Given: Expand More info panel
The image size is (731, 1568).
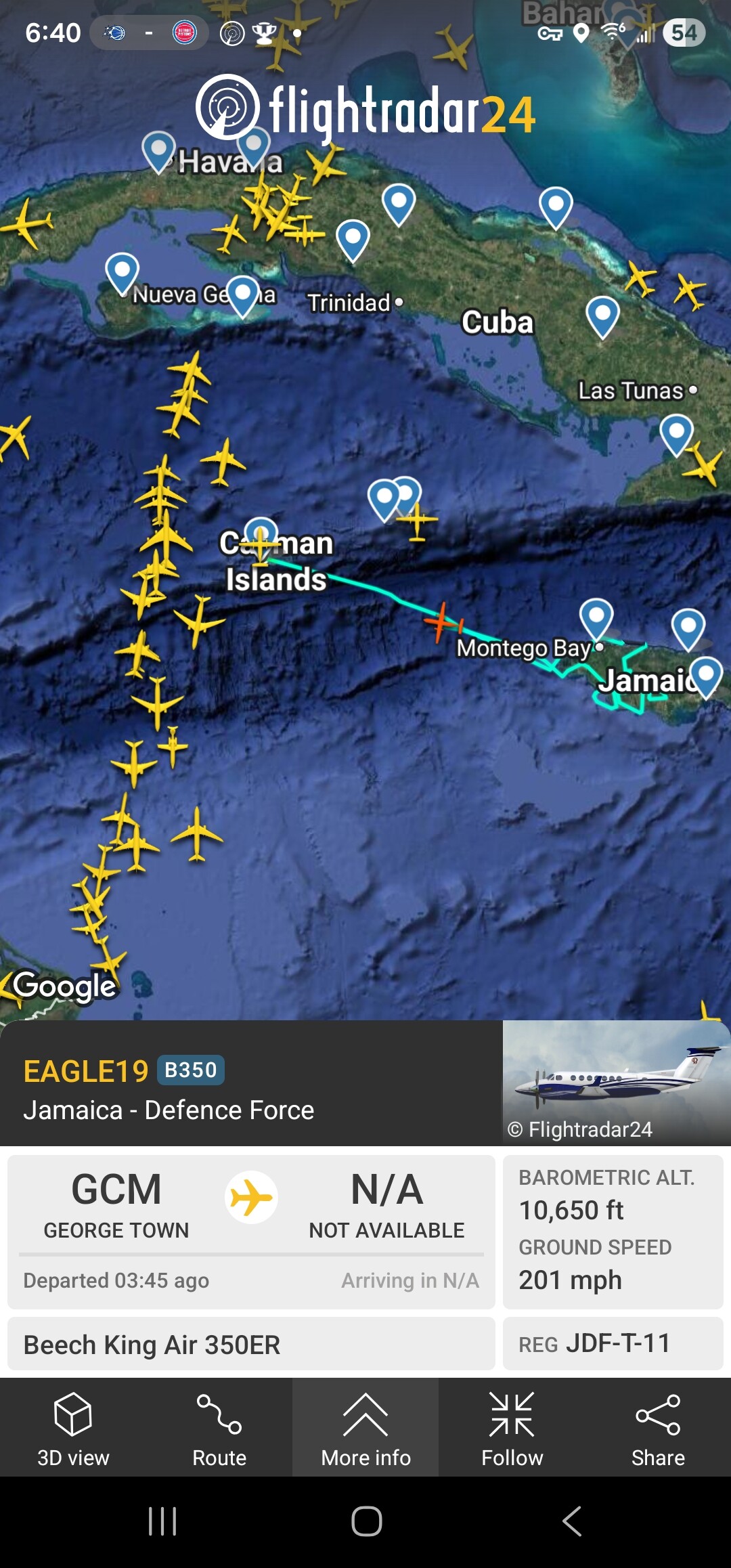Looking at the screenshot, I should [365, 1427].
